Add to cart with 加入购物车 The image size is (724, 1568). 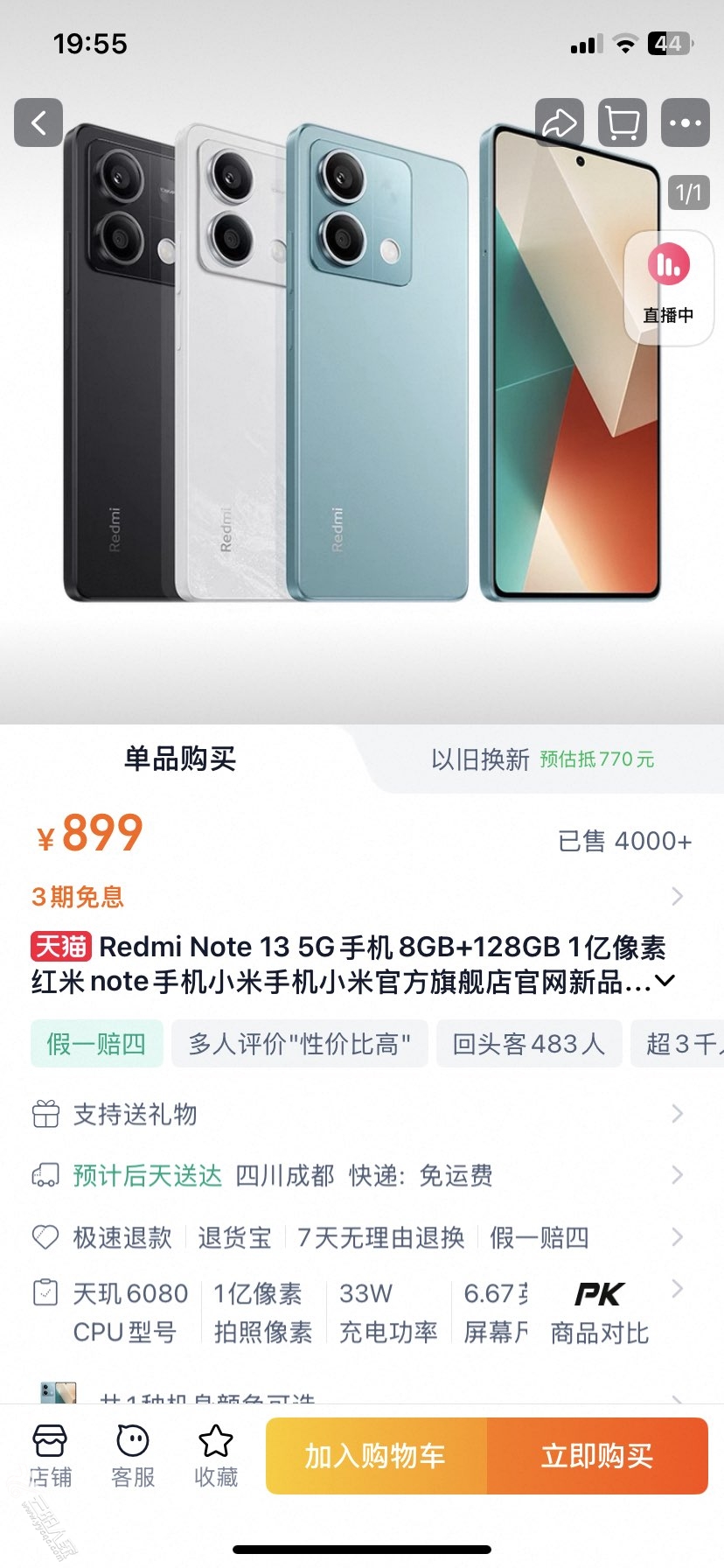(376, 1456)
